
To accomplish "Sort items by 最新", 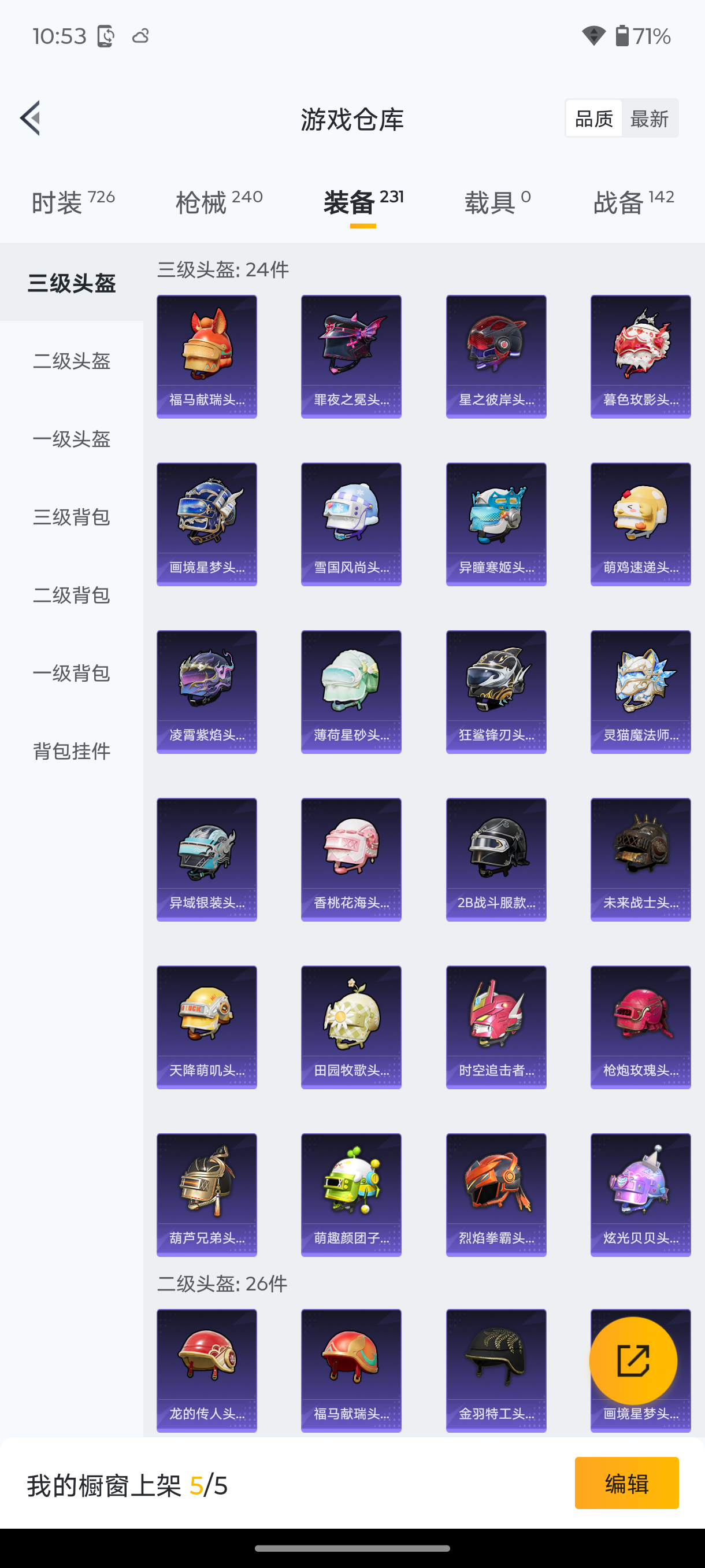I will tap(649, 119).
